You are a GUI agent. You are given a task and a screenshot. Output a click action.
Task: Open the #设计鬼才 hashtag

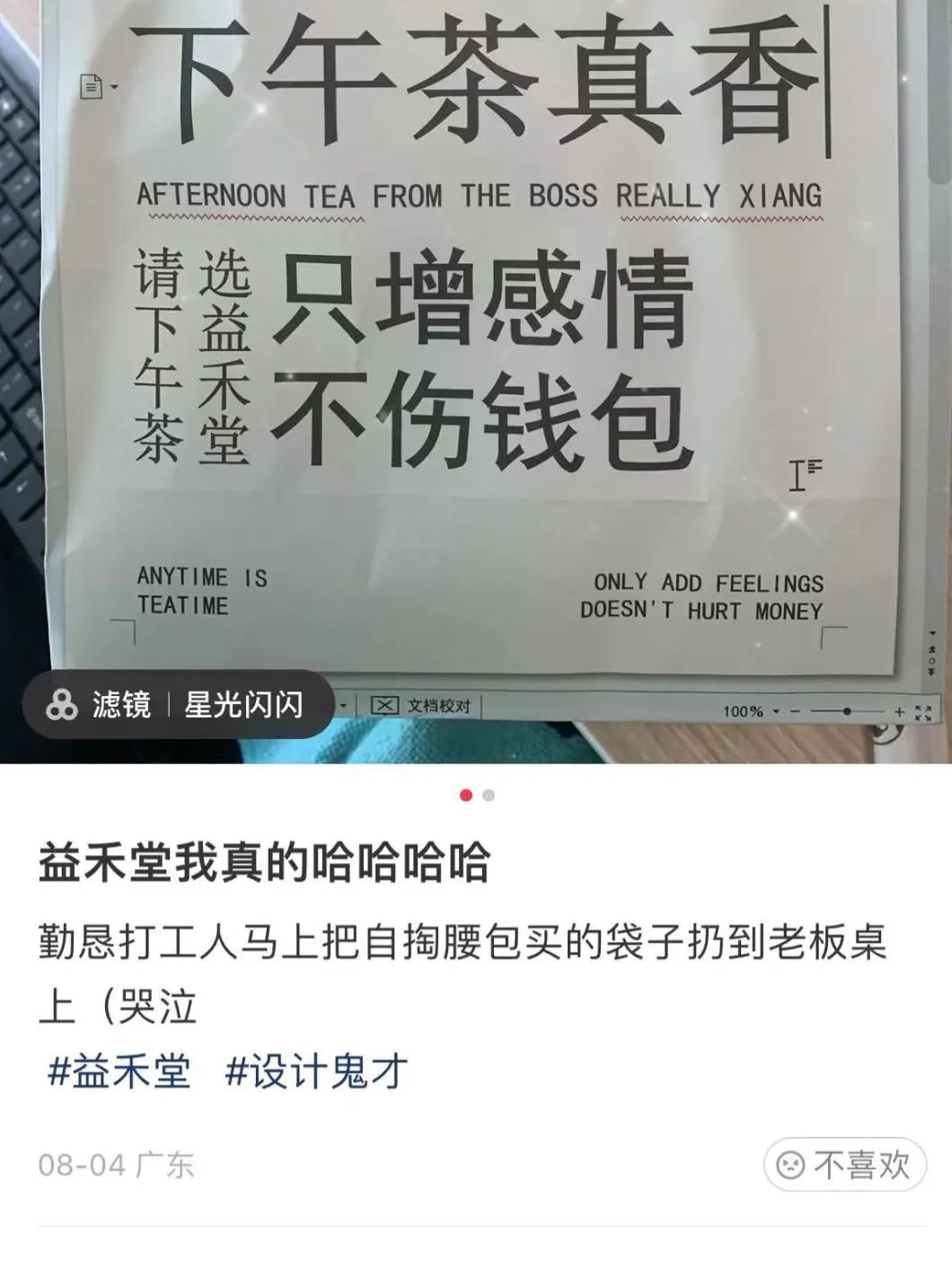[x=316, y=1071]
